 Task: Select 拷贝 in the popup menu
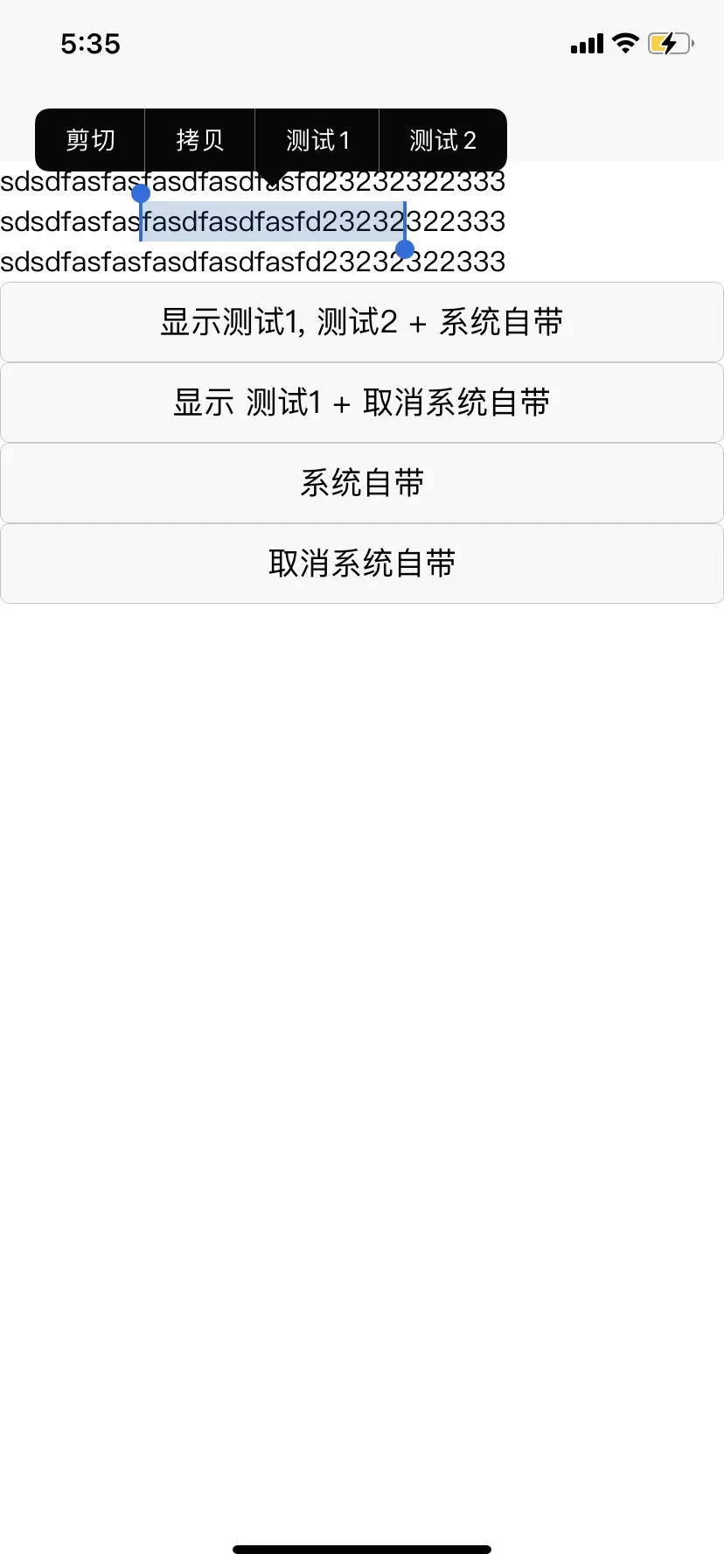click(x=199, y=140)
